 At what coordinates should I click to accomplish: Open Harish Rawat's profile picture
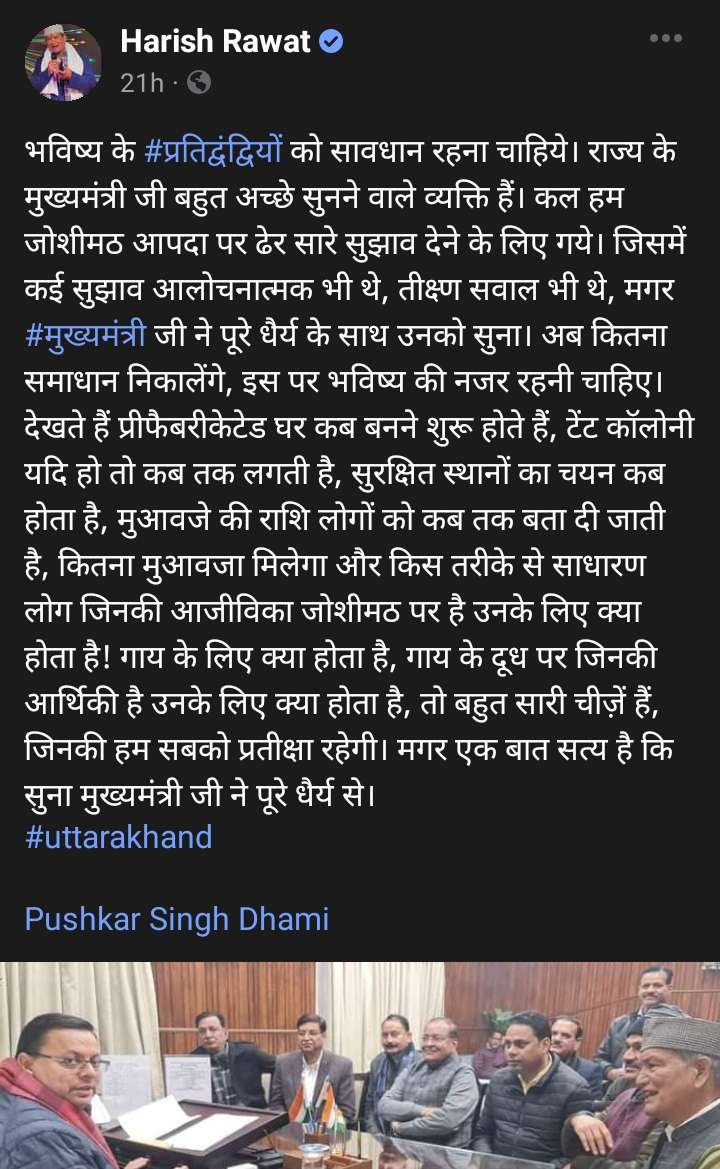pos(63,62)
